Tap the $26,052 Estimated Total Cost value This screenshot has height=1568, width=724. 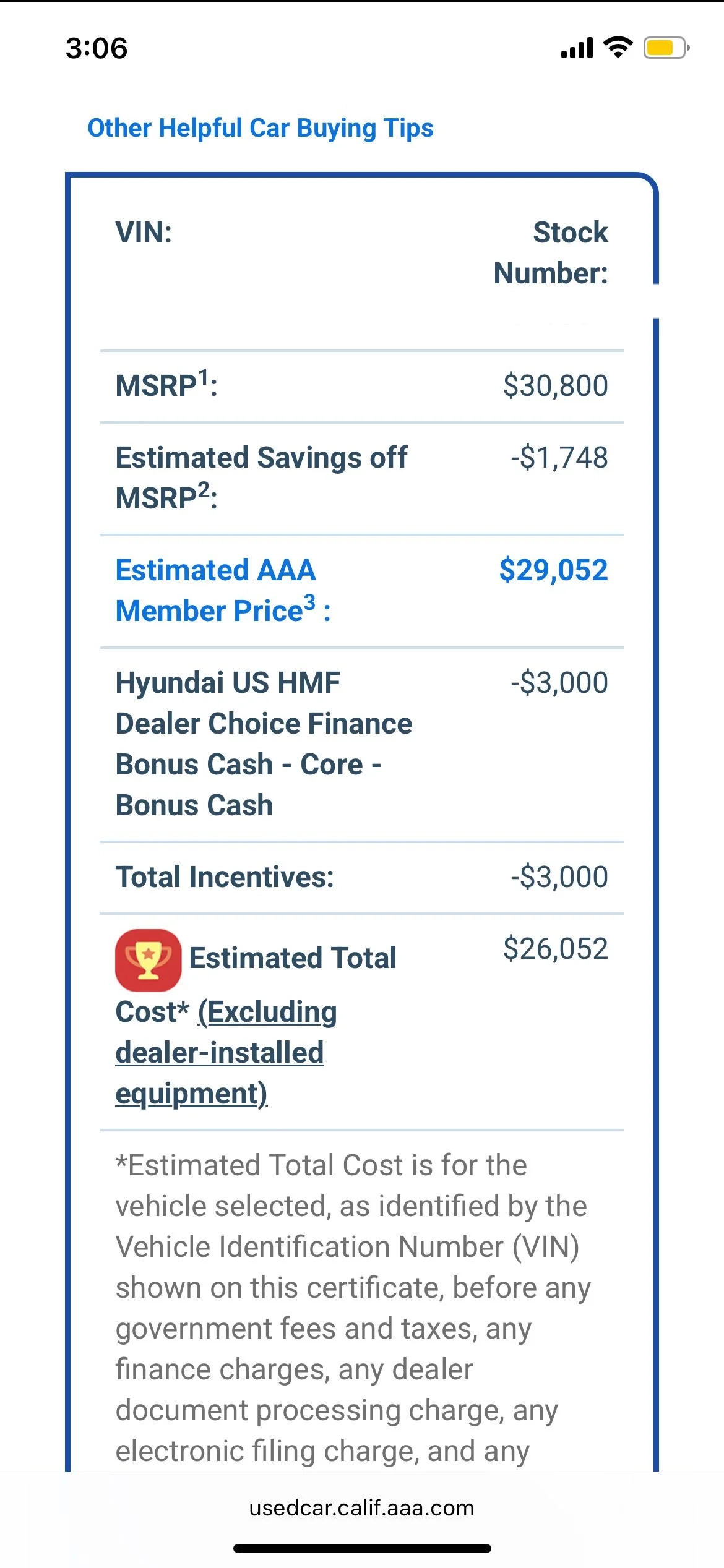[x=556, y=948]
